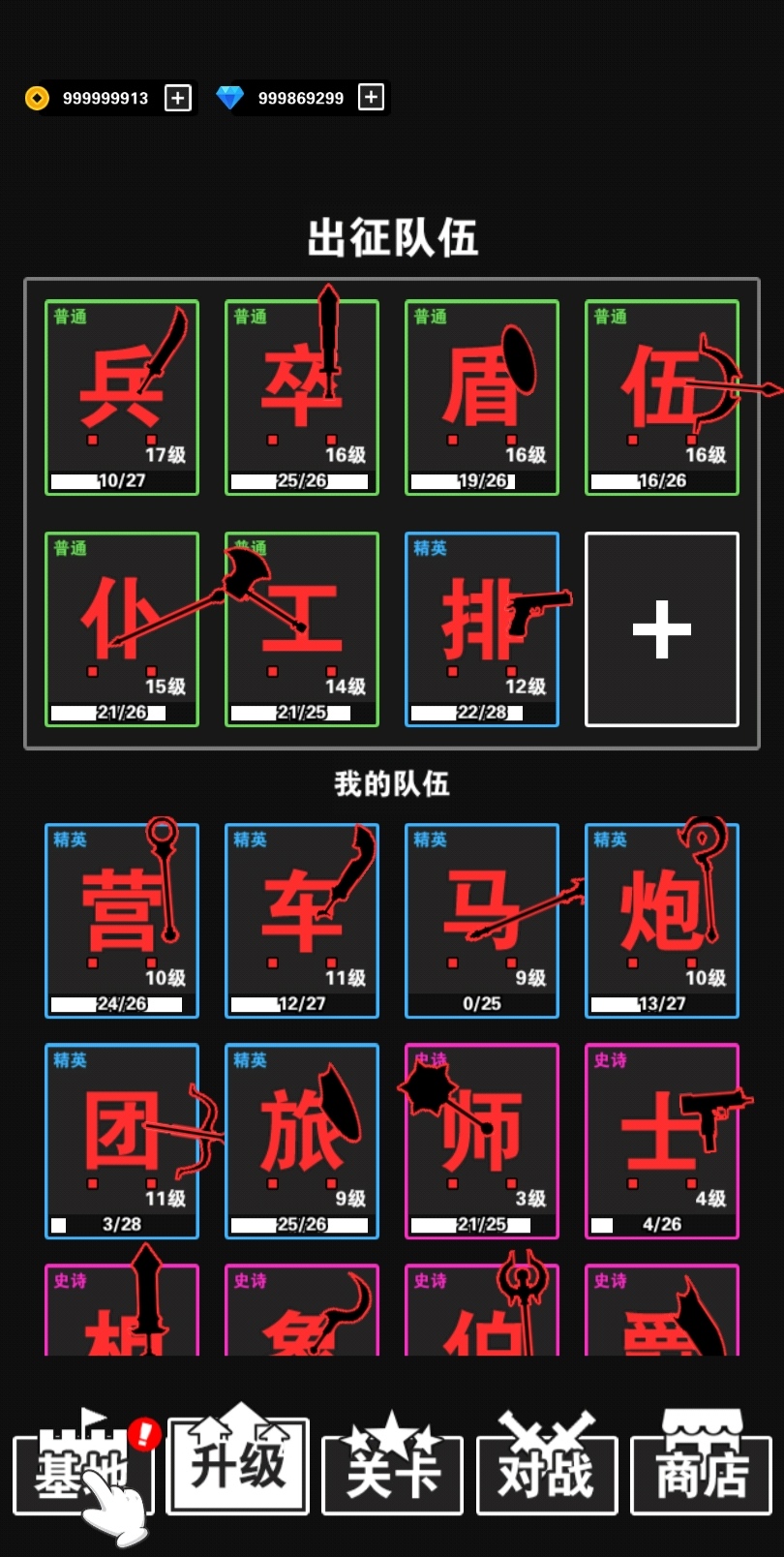The height and width of the screenshot is (1557, 784).
Task: Select the 卒 card at level 16
Action: point(302,398)
